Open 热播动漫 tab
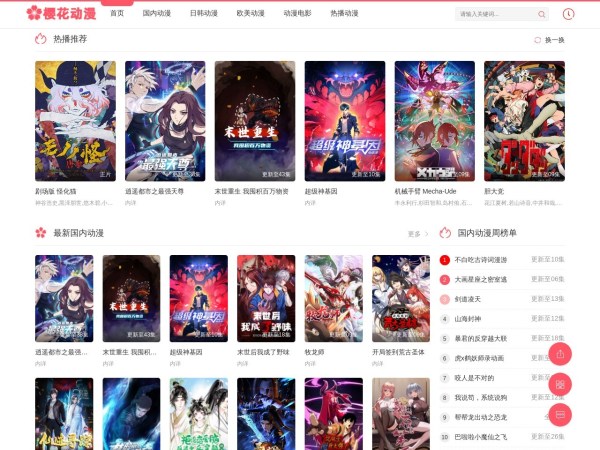This screenshot has height=450, width=600. pyautogui.click(x=344, y=14)
